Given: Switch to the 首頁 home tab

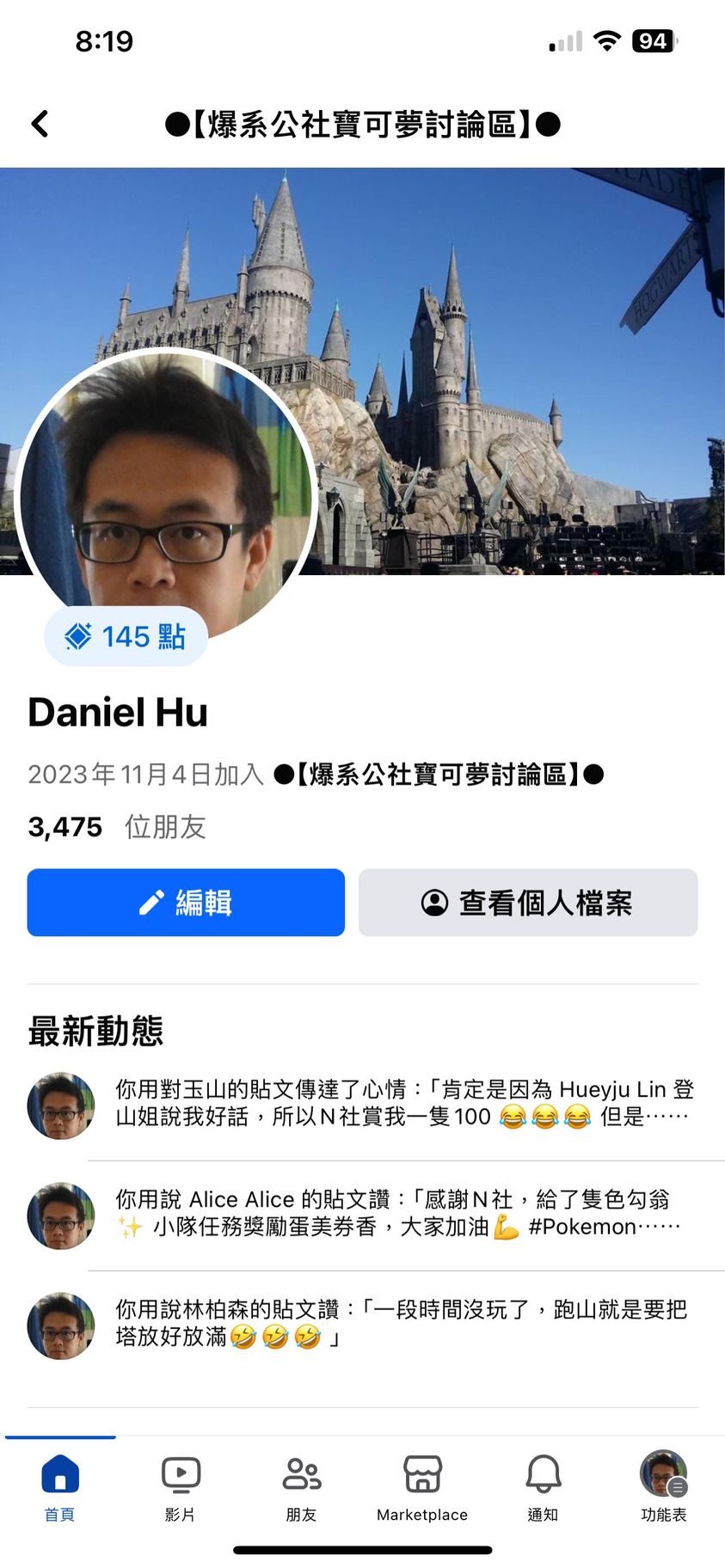Looking at the screenshot, I should 60,1486.
